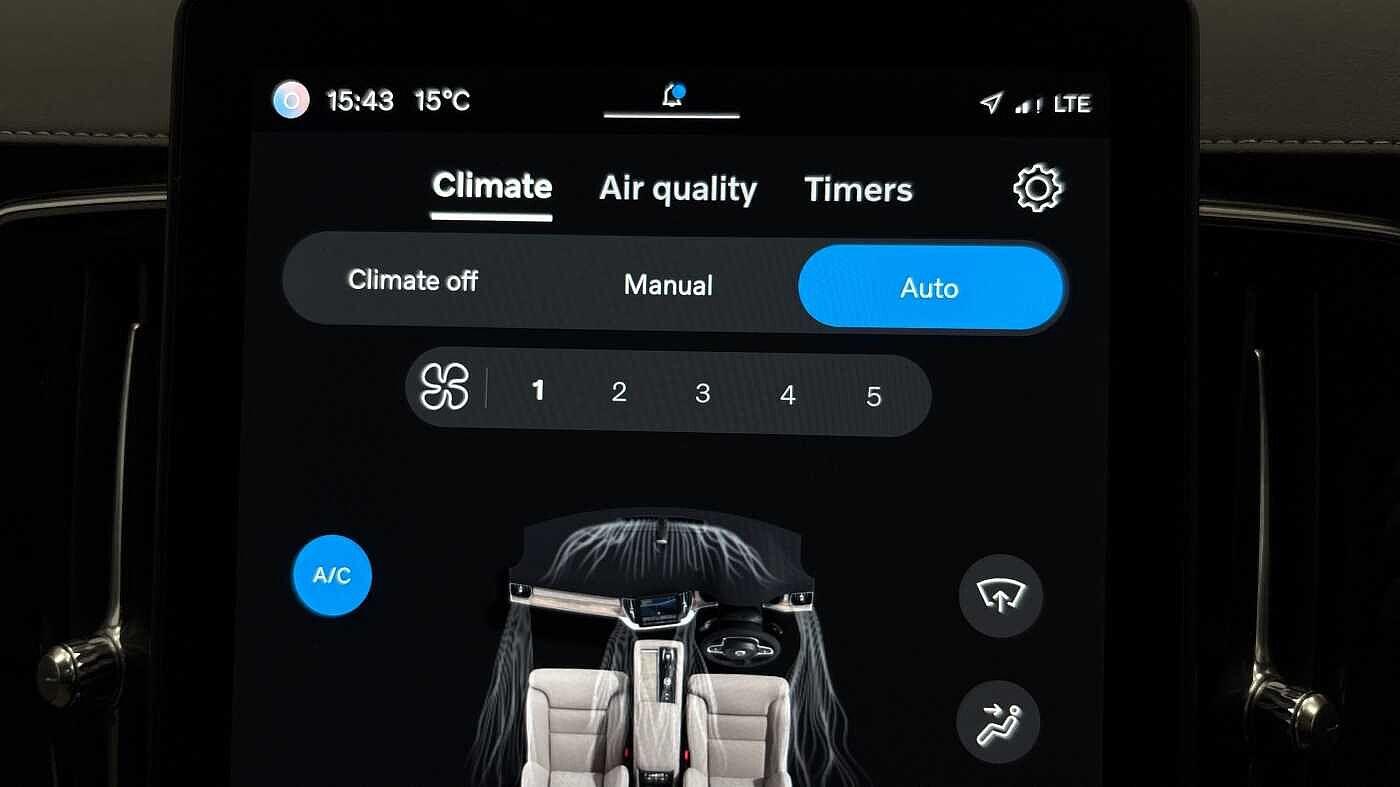Set fan speed to 4
The image size is (1400, 787).
[788, 396]
